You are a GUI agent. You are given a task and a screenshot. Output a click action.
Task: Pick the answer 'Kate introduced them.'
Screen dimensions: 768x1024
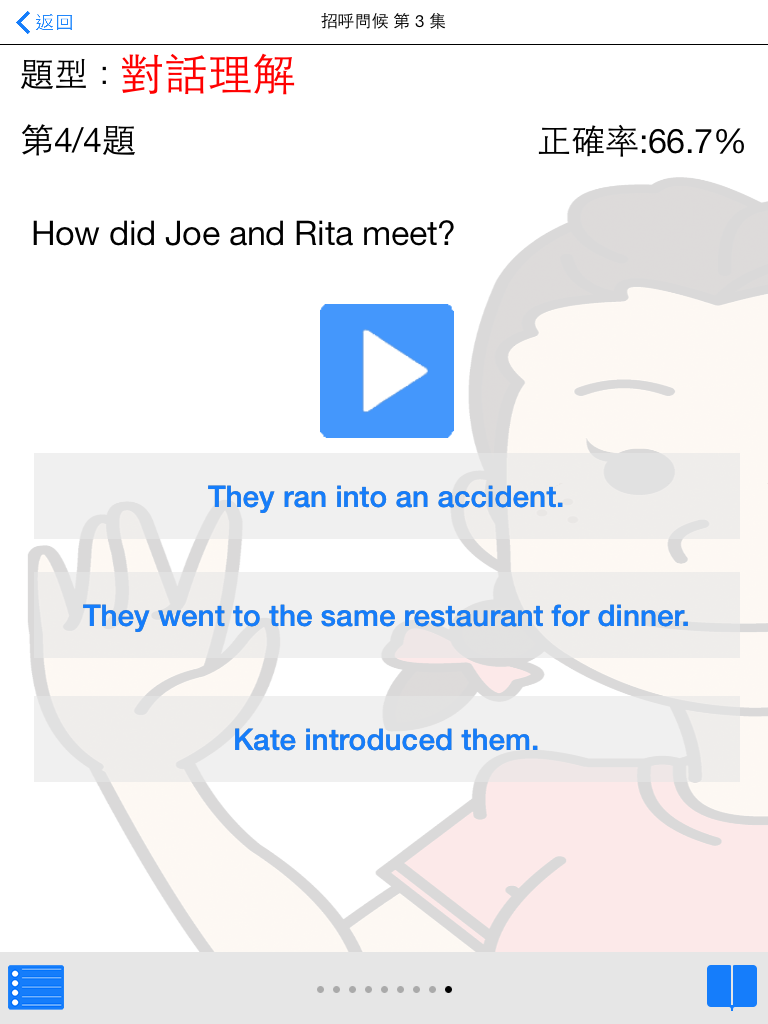pos(386,739)
